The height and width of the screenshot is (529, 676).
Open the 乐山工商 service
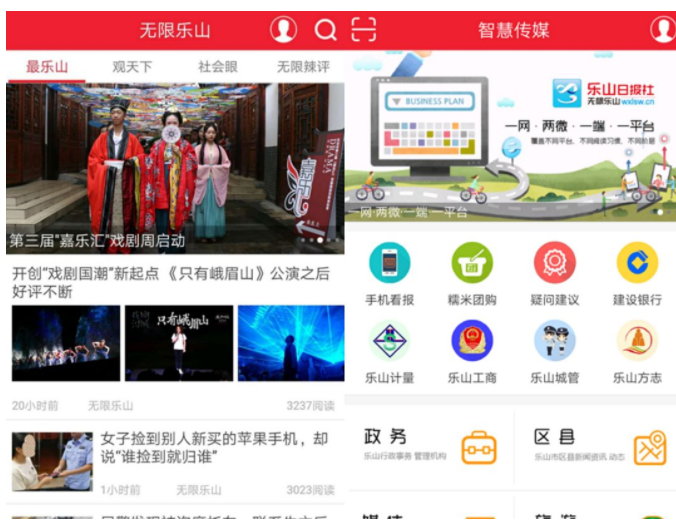(472, 351)
